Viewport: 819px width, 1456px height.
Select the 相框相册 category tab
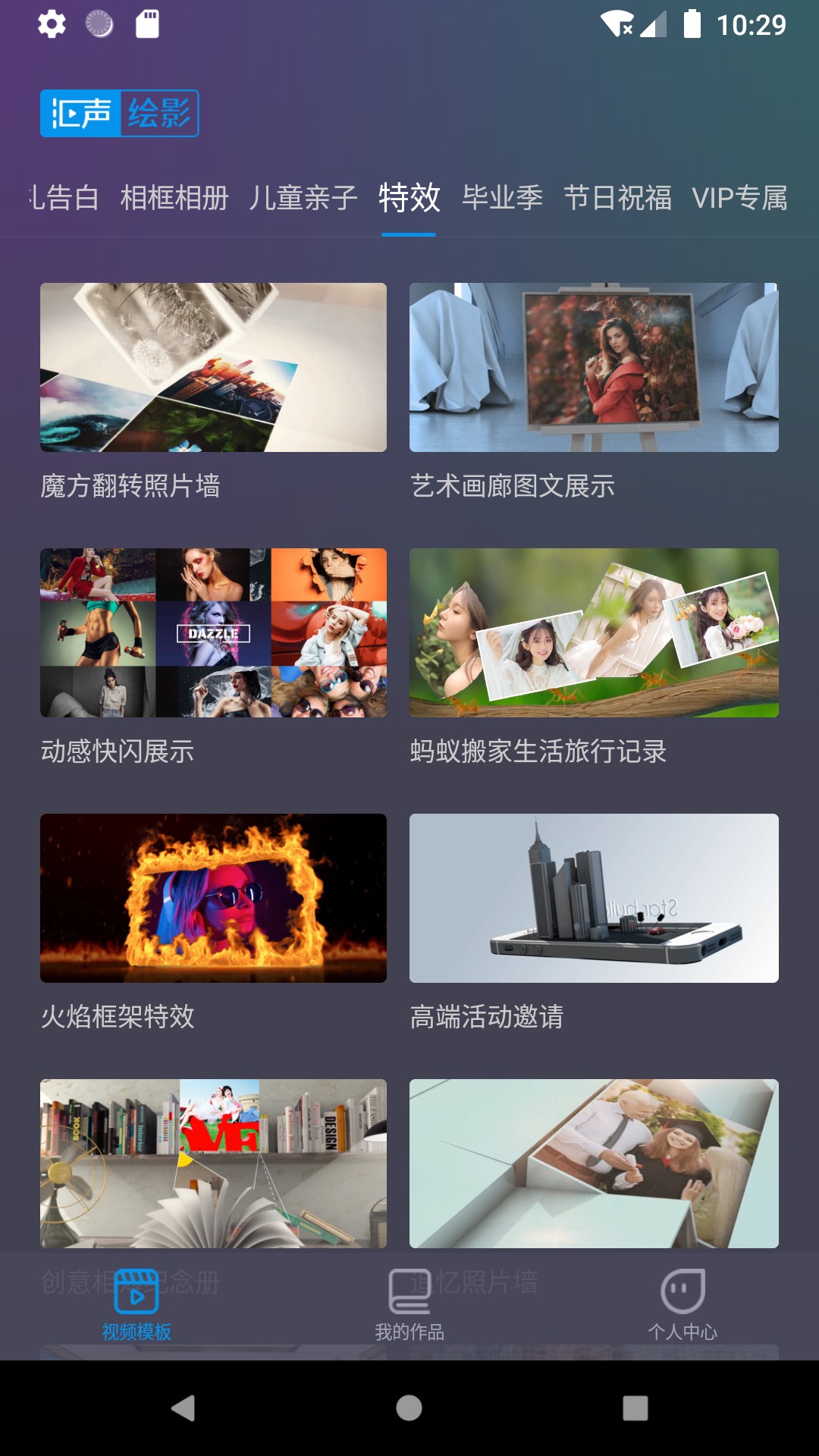(x=176, y=199)
